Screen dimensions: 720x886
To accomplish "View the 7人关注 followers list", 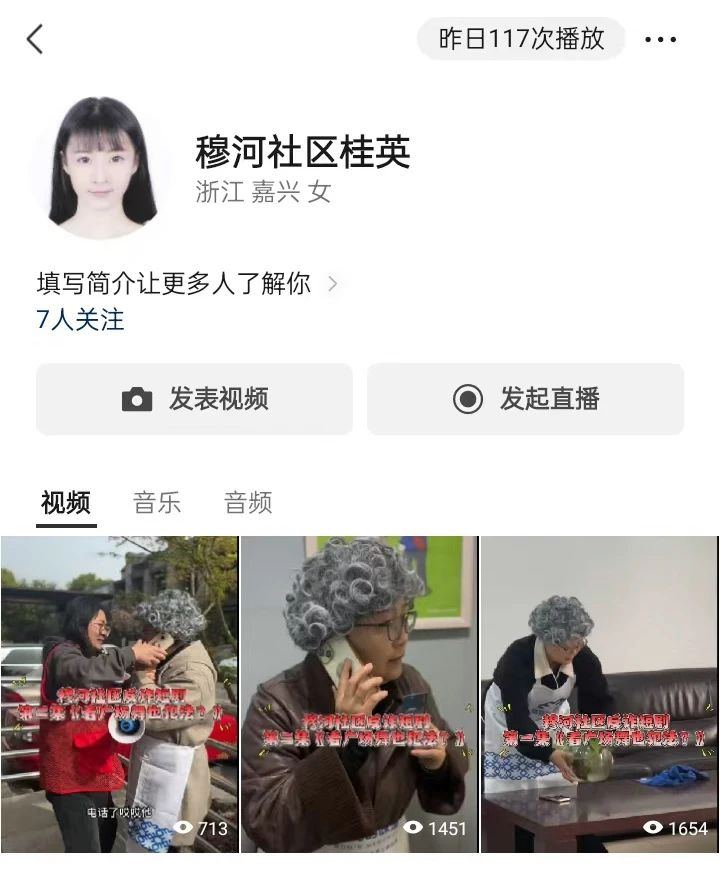I will 80,320.
